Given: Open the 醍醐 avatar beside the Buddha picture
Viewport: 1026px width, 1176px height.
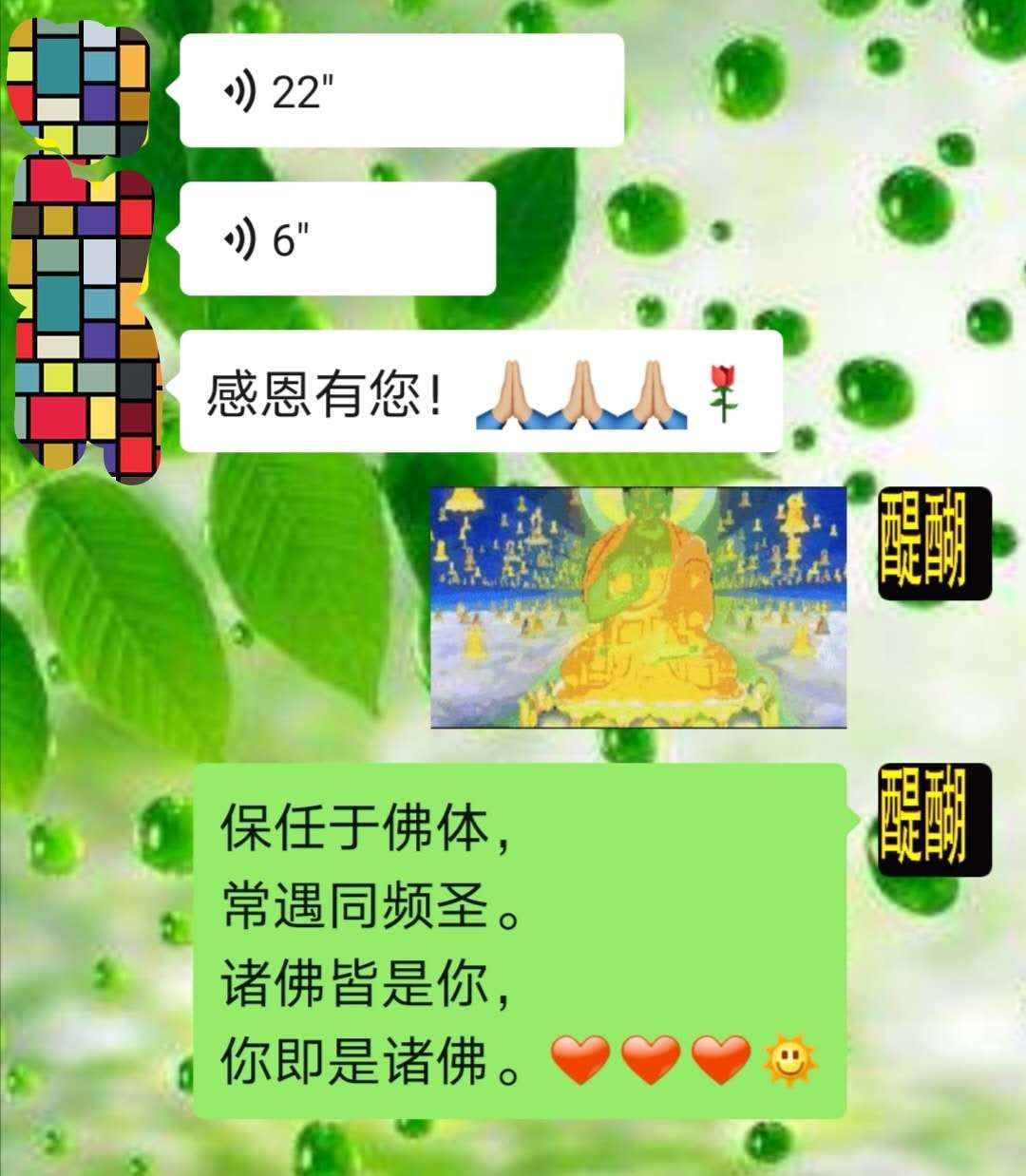Looking at the screenshot, I should point(934,543).
